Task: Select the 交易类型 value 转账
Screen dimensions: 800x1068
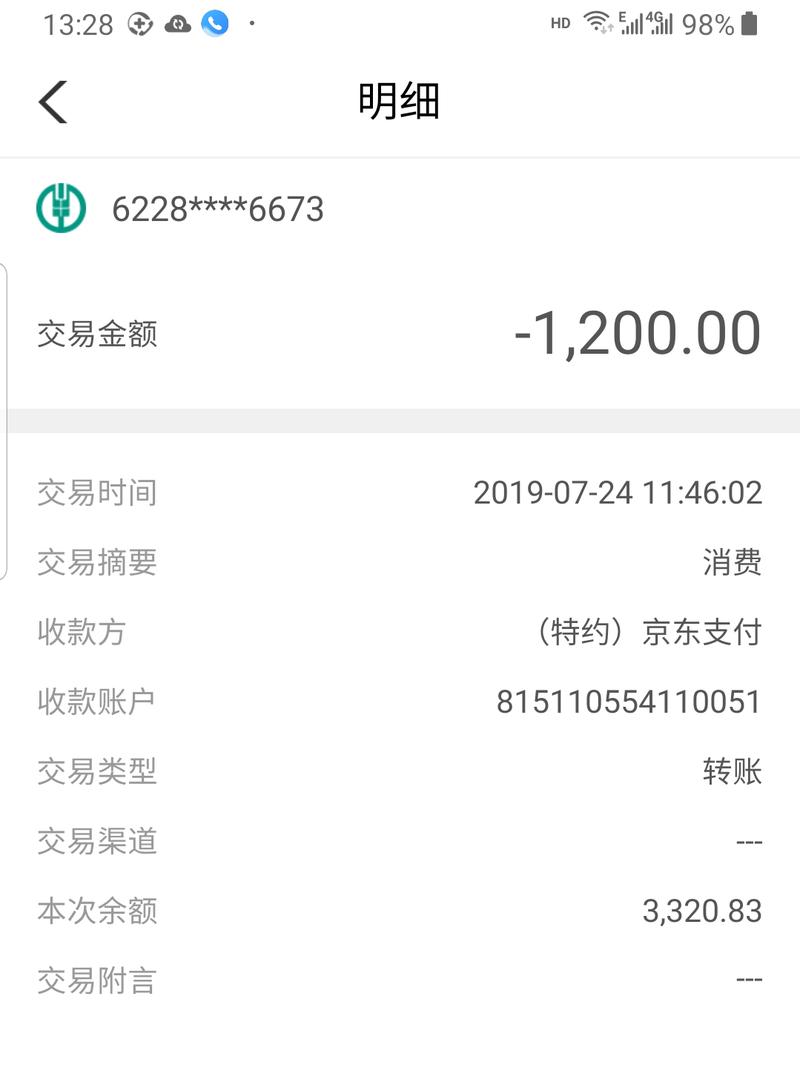Action: coord(733,771)
